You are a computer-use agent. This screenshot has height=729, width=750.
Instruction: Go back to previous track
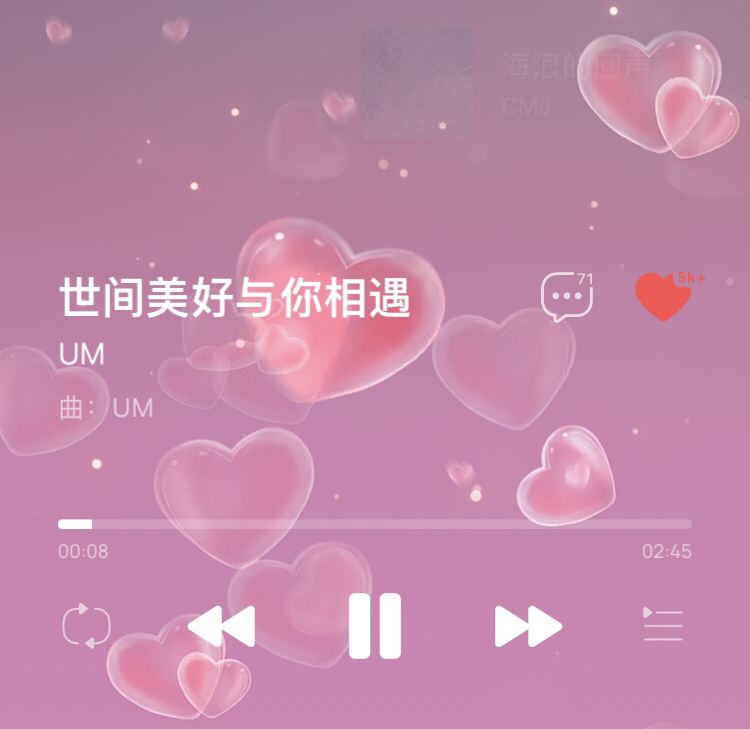222,627
